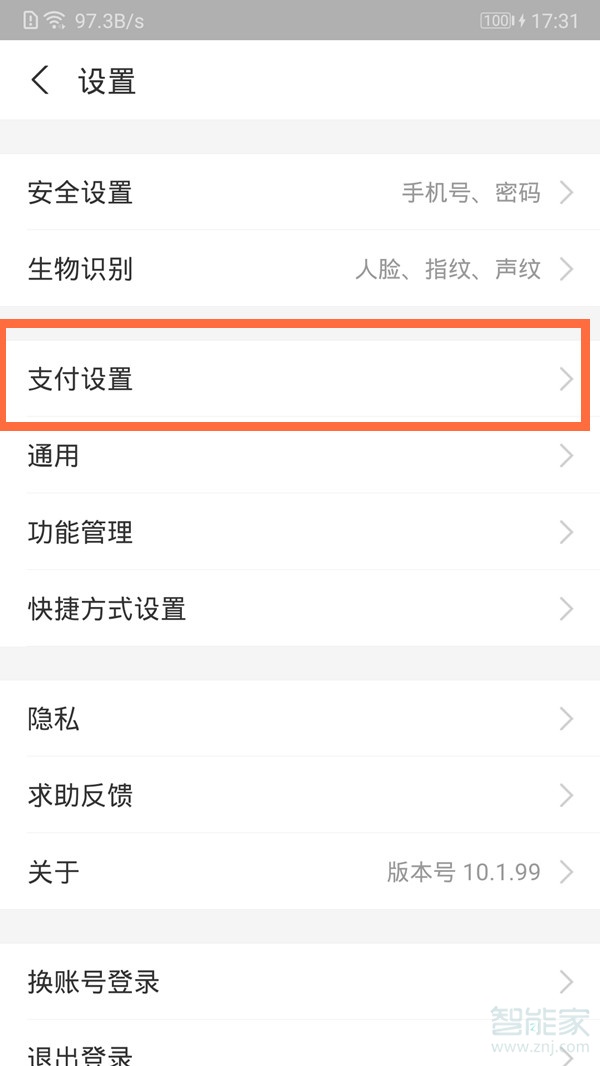Open 通用 settings
Viewport: 600px width, 1066px height.
tap(300, 456)
